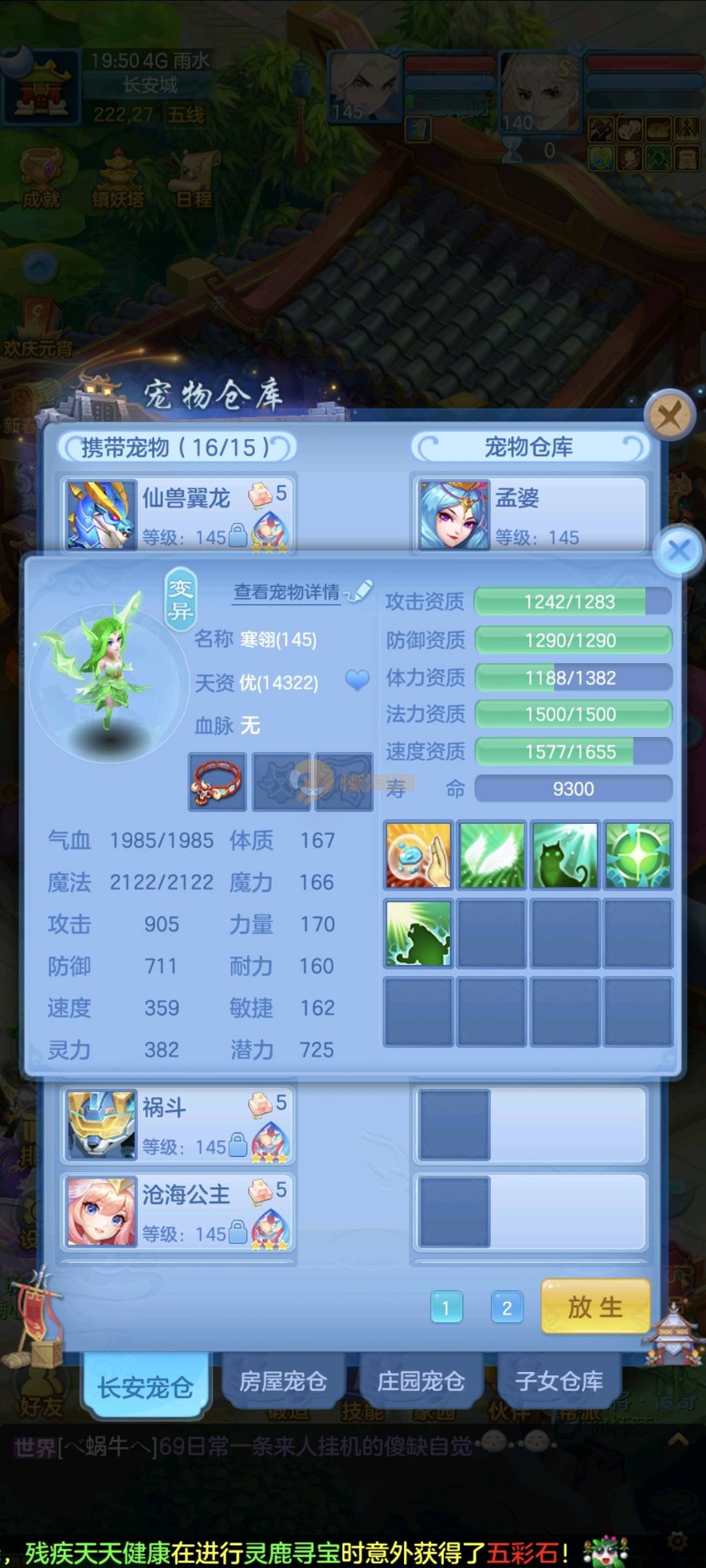Switch to the 庄园宠仓 tab
This screenshot has width=706, height=1568.
(421, 1382)
